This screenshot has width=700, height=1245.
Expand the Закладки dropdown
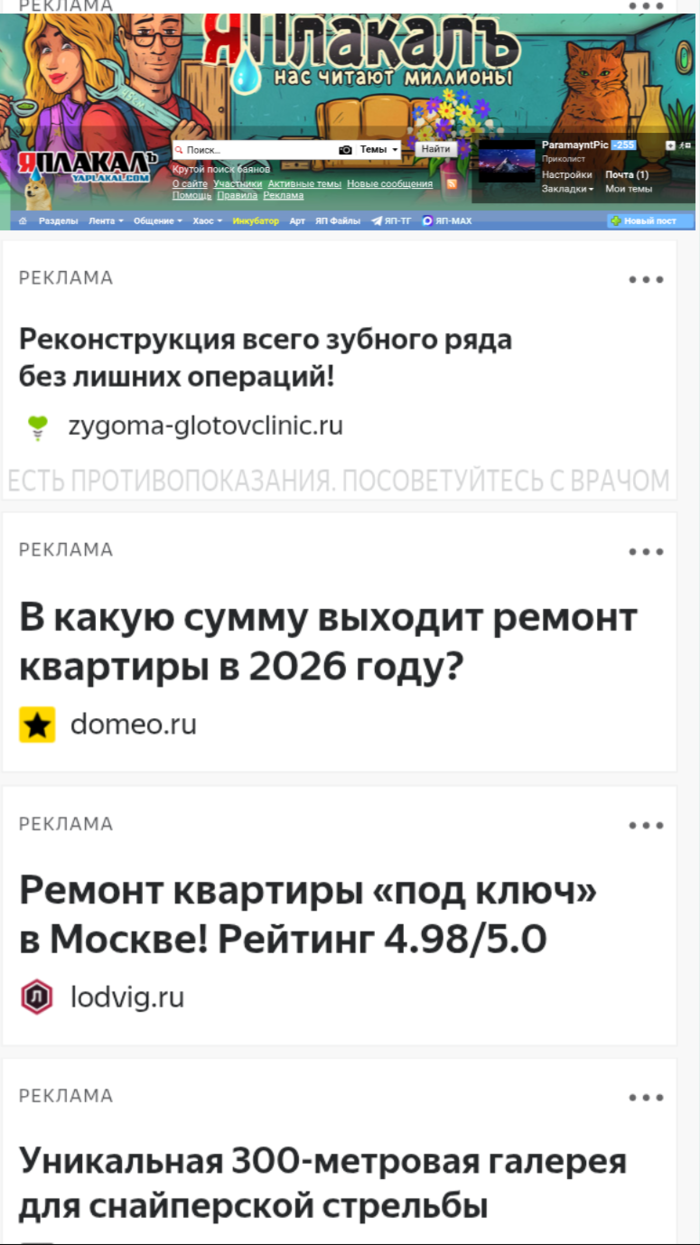click(567, 189)
